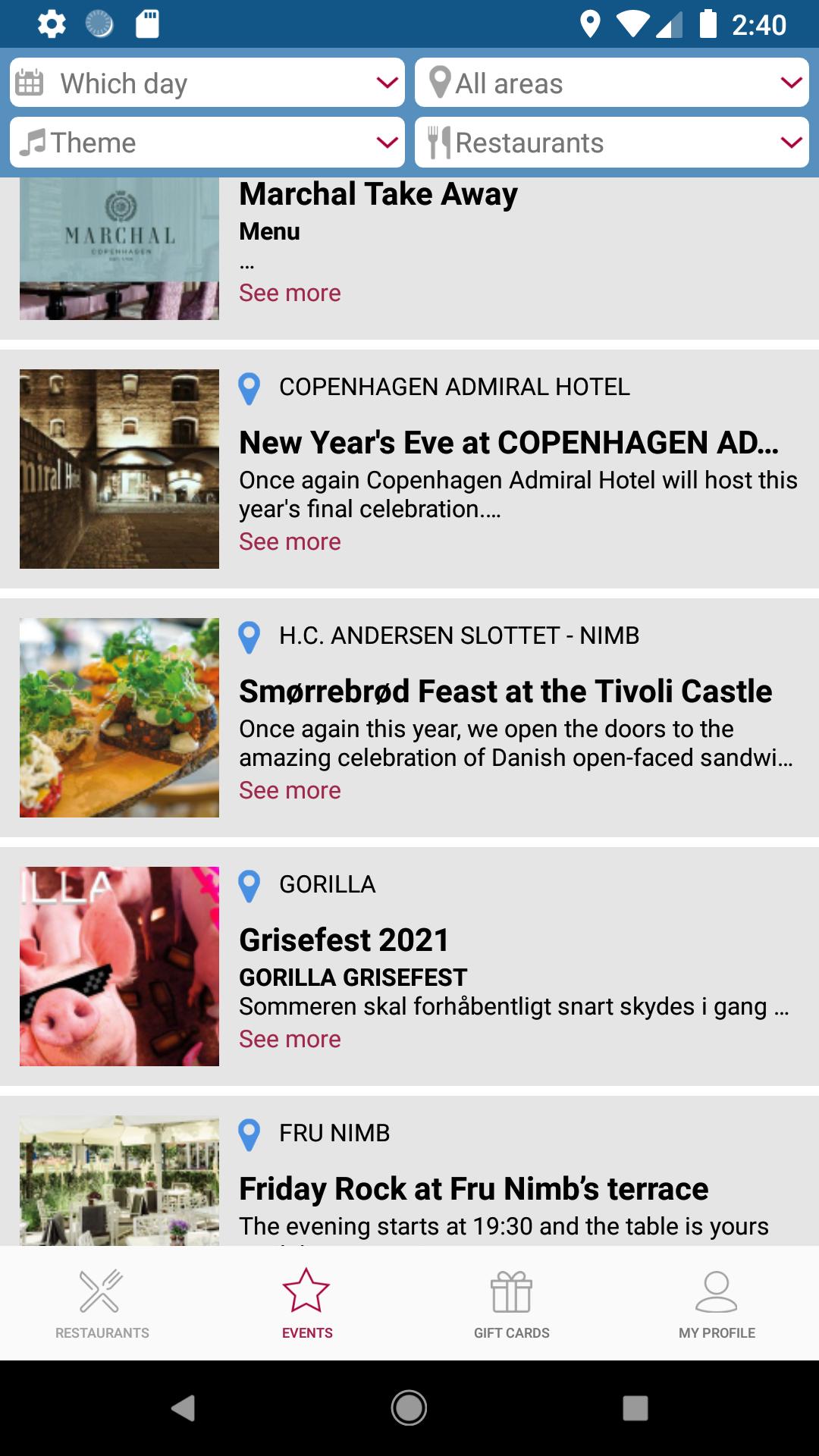Open Friday Rock at Fru Nimb's terrace

[x=473, y=1189]
